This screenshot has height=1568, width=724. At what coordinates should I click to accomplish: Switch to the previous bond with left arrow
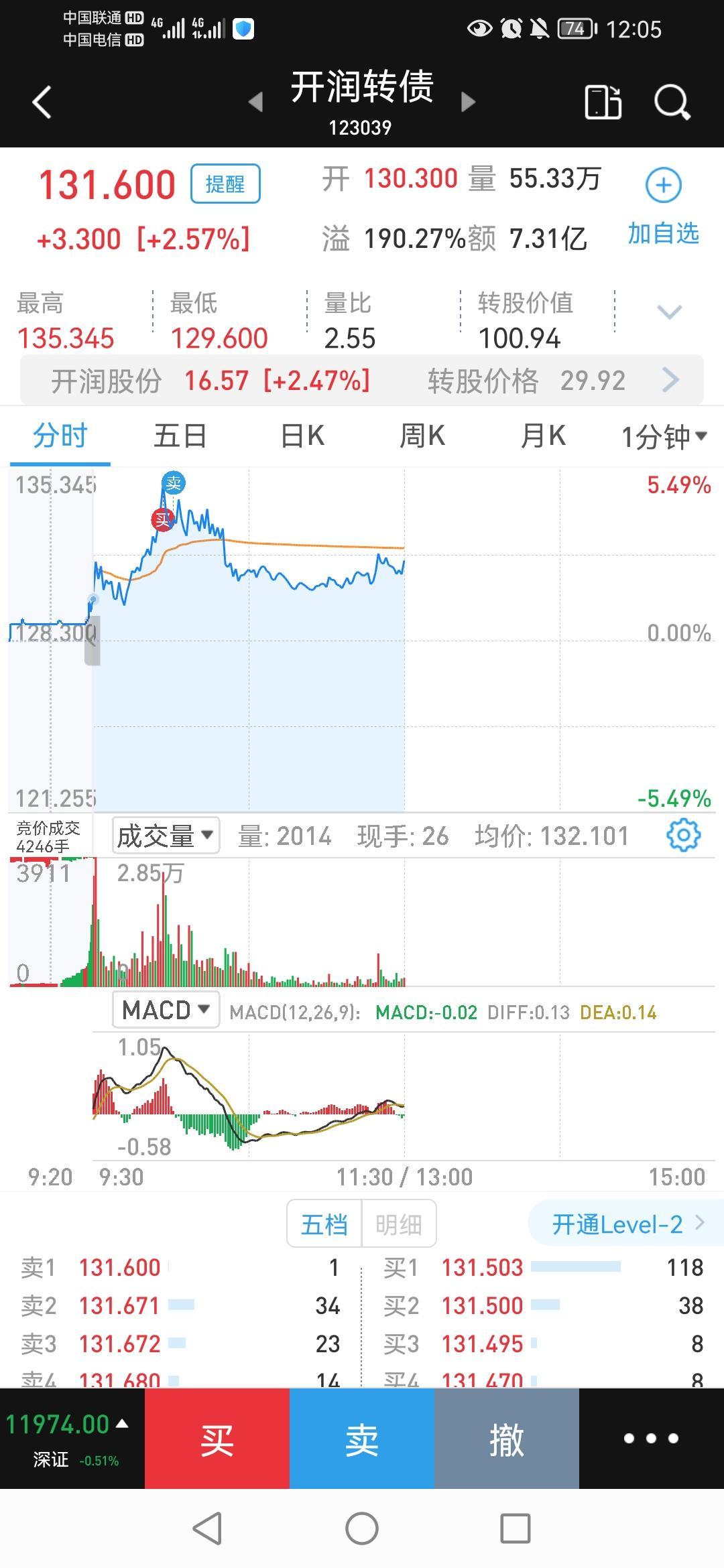coord(255,102)
